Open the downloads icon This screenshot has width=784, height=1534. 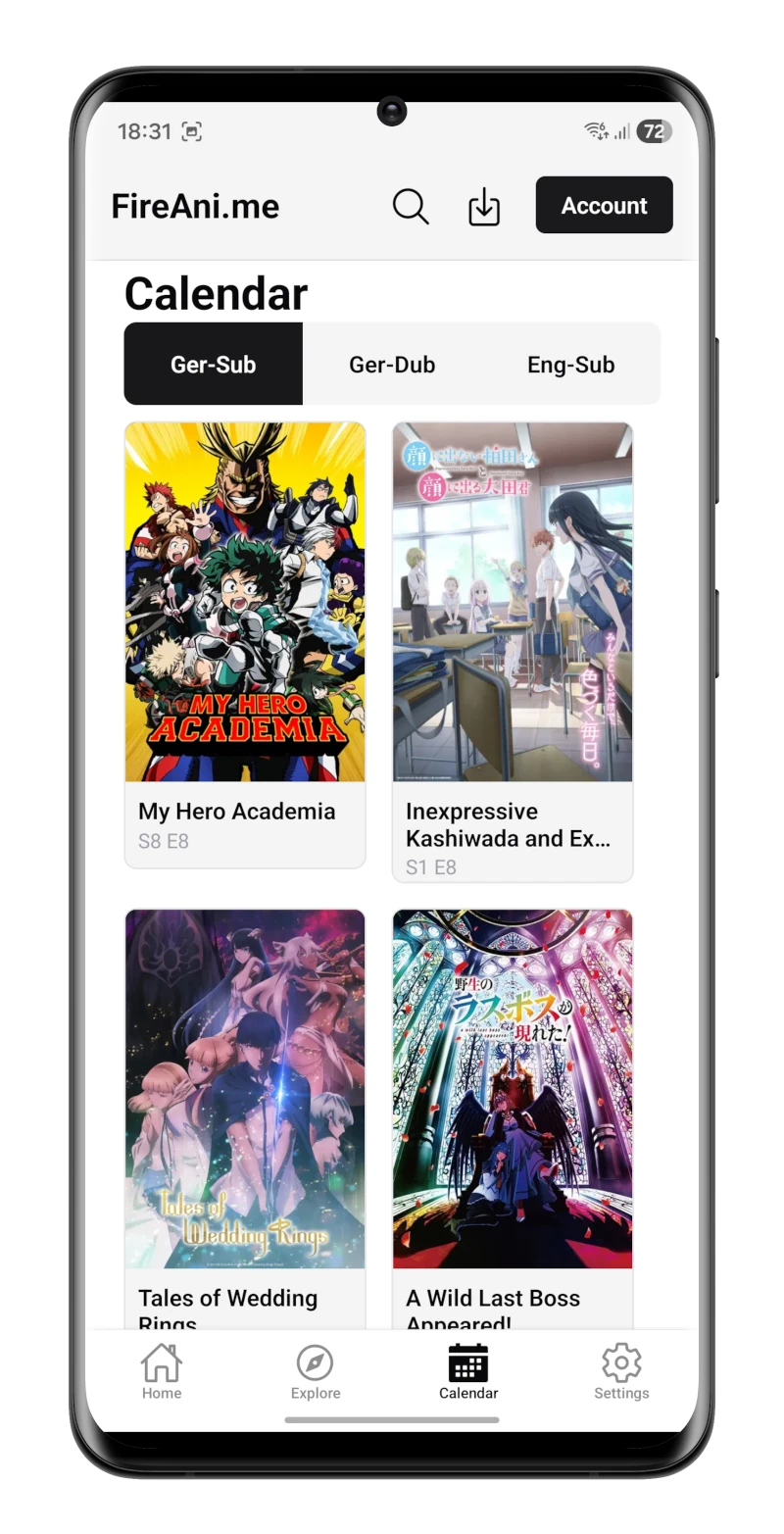coord(484,206)
